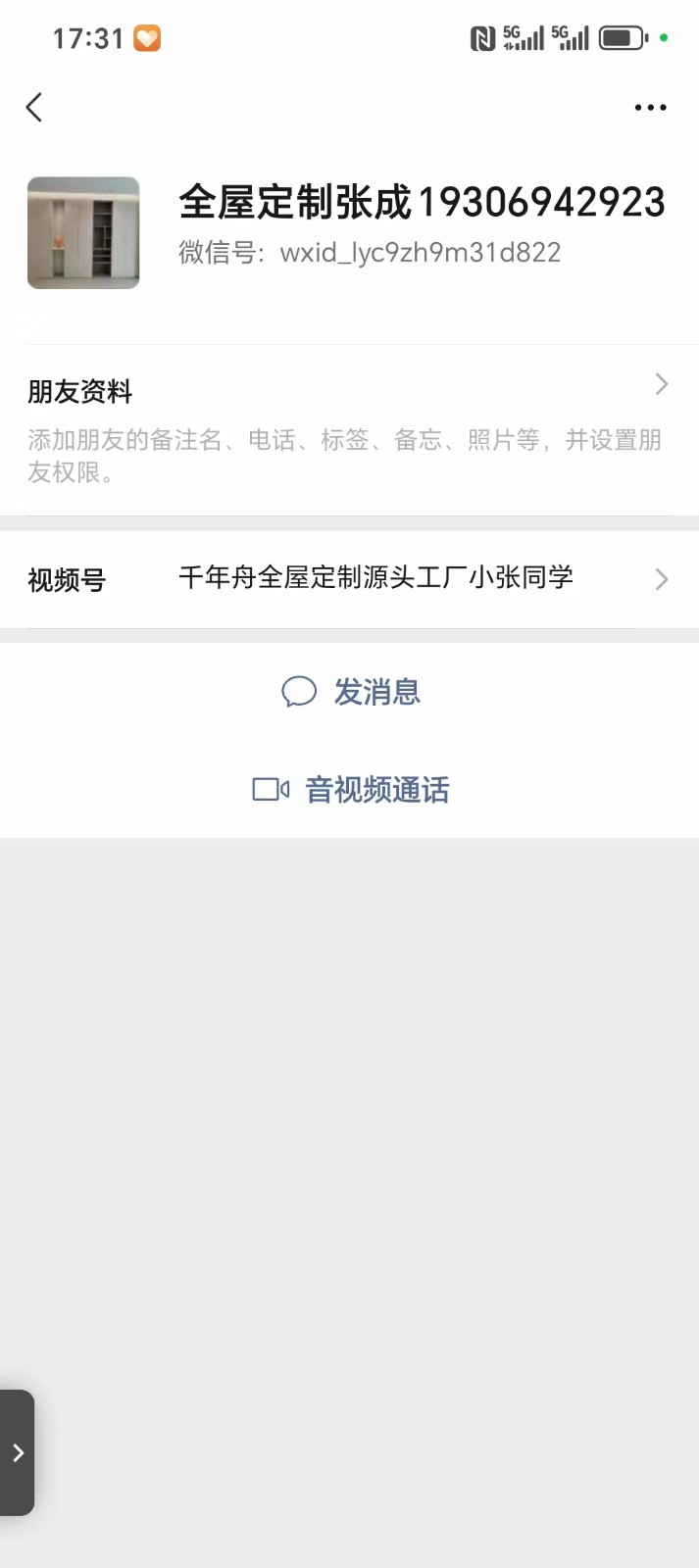Open the three-dot more options menu
Screen dimensions: 699x1568
(650, 108)
